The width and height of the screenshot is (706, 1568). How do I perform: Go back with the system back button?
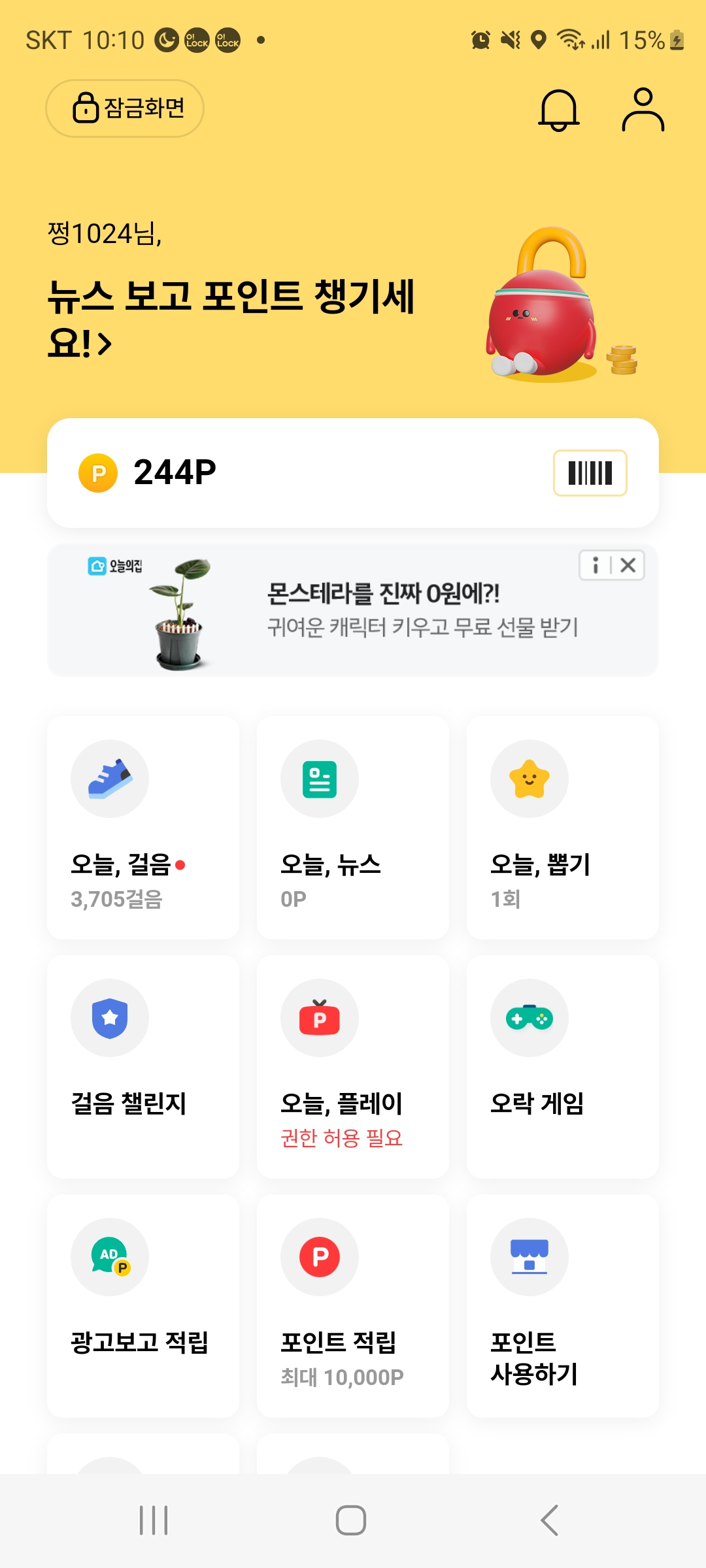point(550,1520)
